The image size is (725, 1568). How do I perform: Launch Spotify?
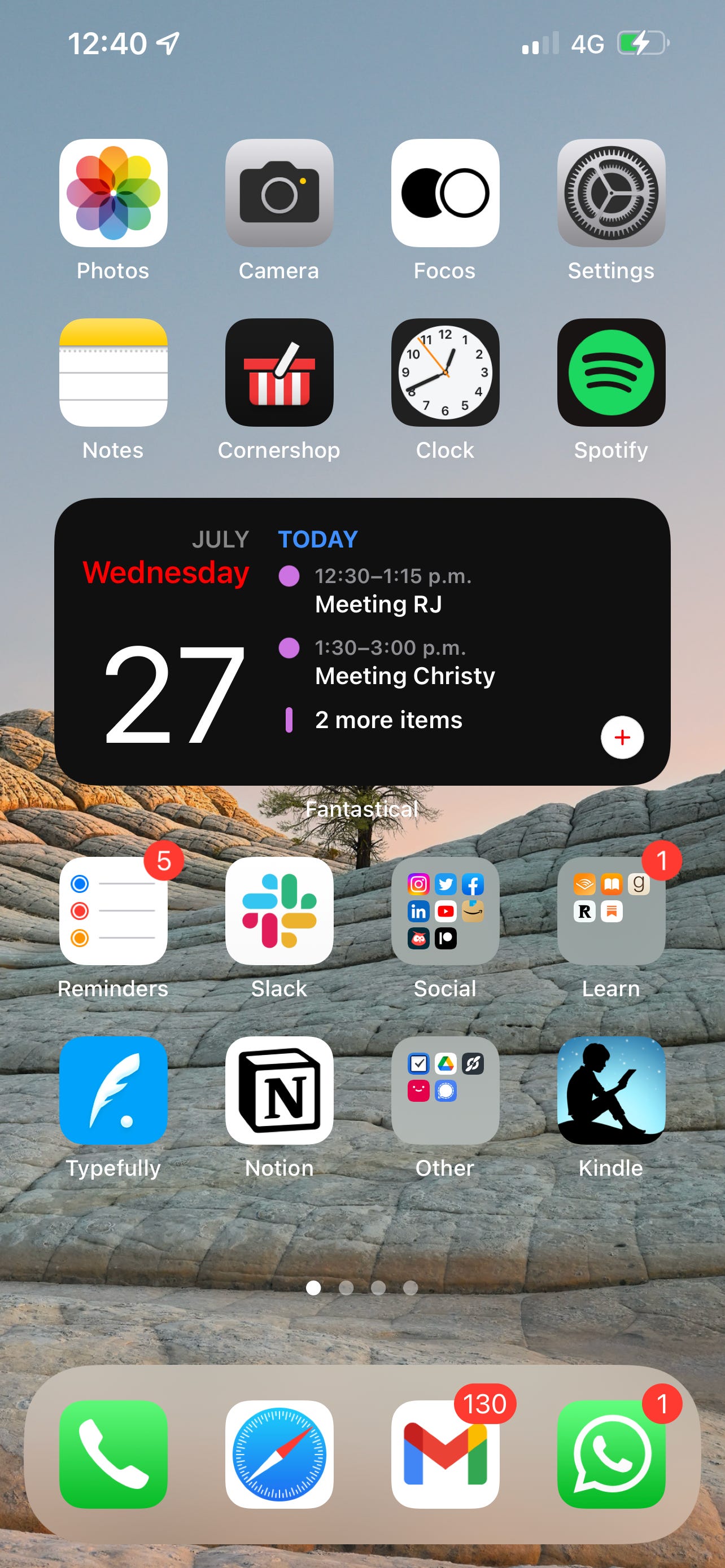pos(611,373)
